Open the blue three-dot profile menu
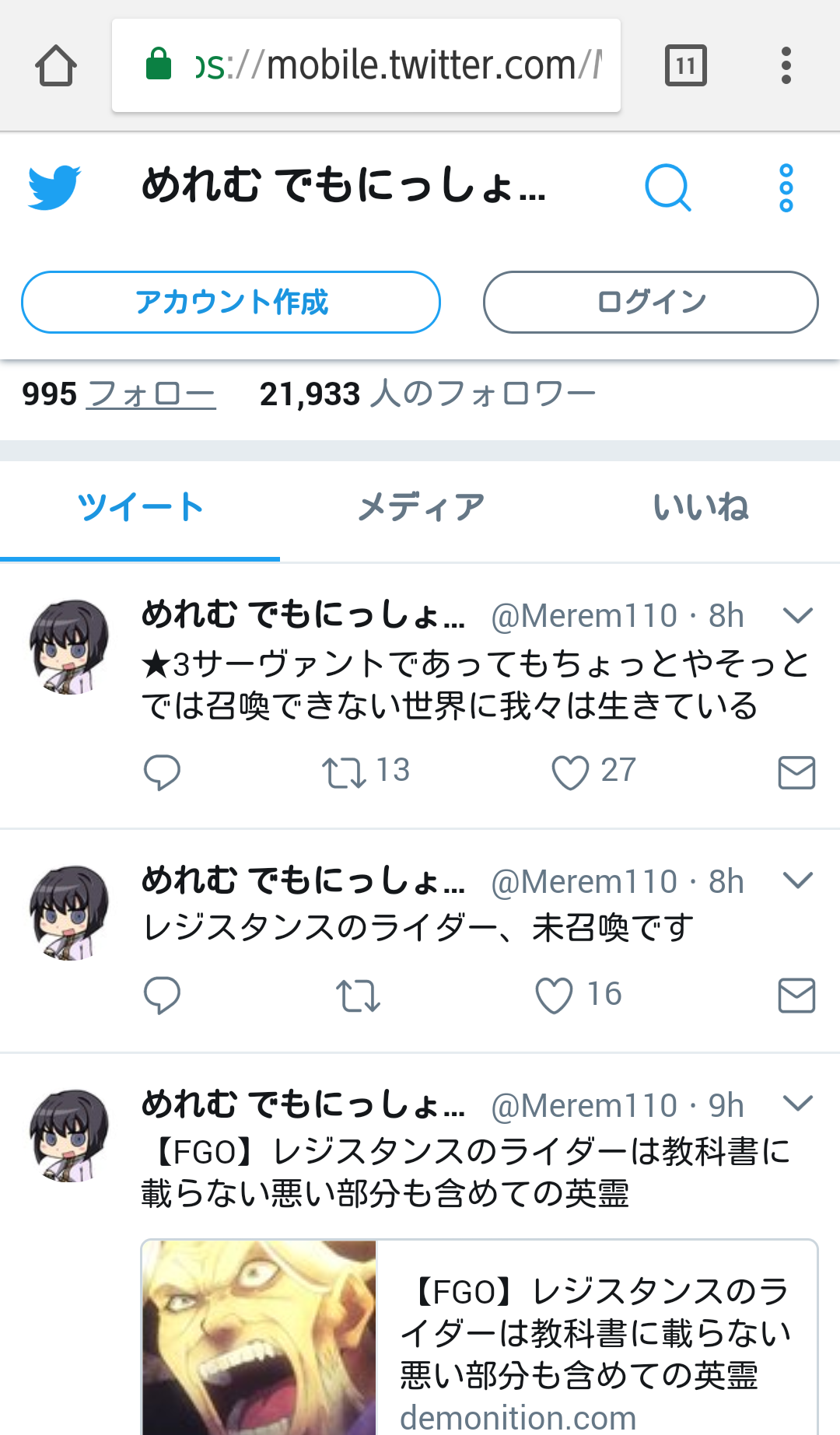Screen dimensions: 840x1435 786,187
